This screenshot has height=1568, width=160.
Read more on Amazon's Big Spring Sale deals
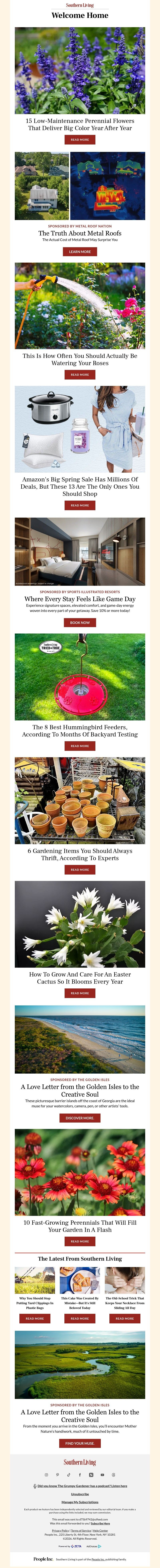pyautogui.click(x=80, y=505)
